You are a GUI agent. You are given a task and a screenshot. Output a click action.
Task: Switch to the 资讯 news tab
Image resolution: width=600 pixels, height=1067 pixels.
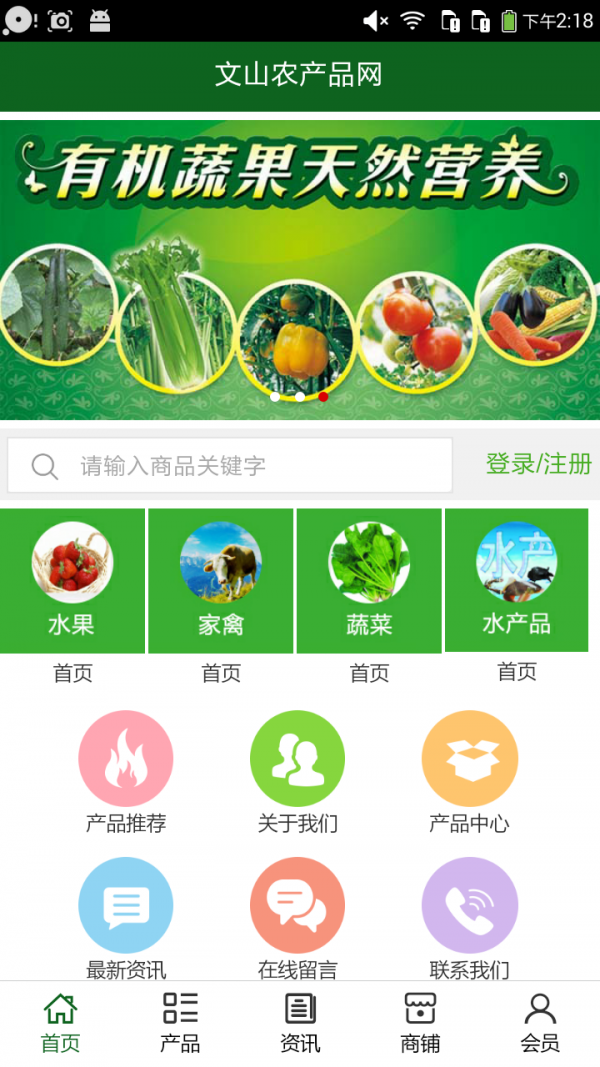click(x=300, y=1023)
